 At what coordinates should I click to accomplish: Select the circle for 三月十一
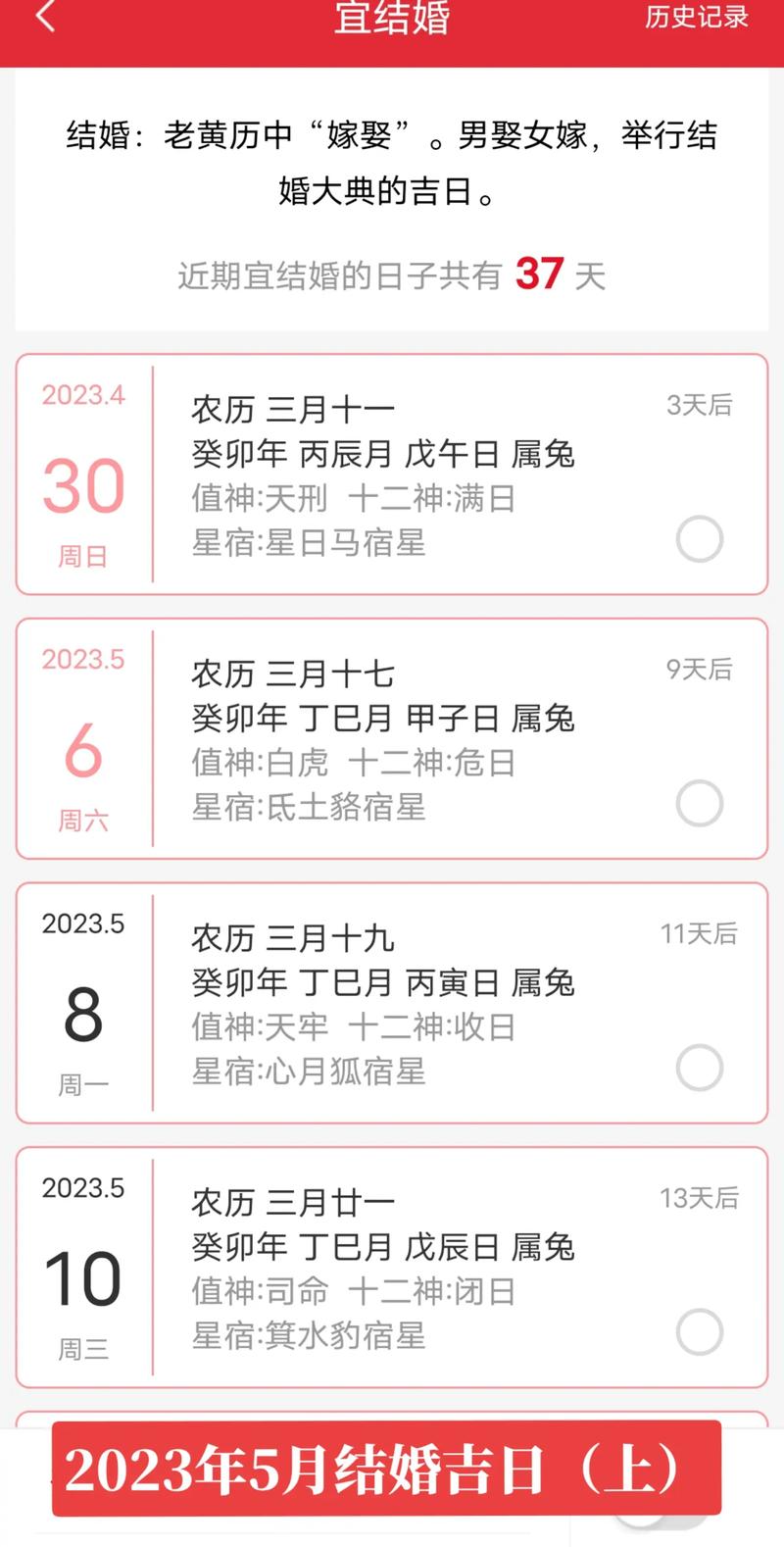[x=700, y=539]
